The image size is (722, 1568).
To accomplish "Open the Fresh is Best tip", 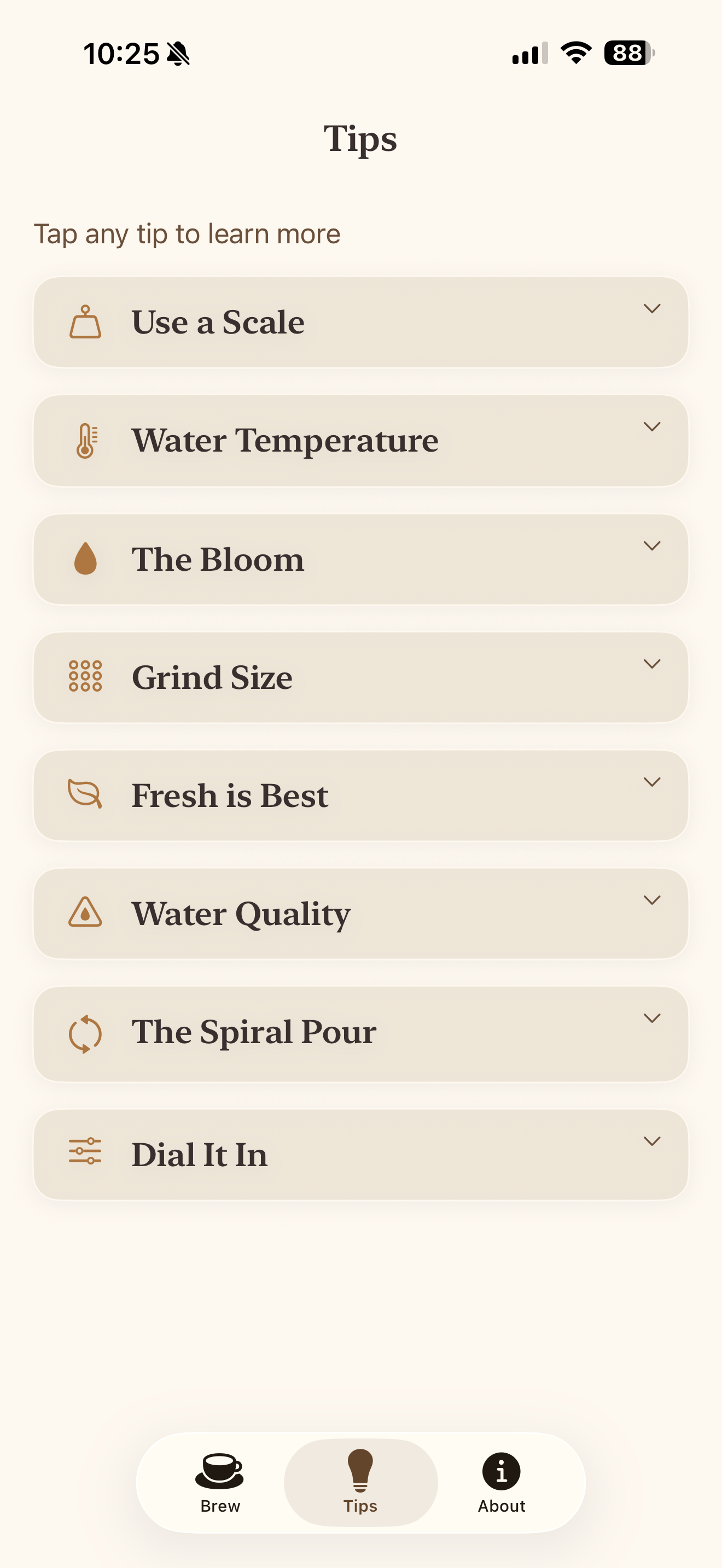I will point(361,795).
